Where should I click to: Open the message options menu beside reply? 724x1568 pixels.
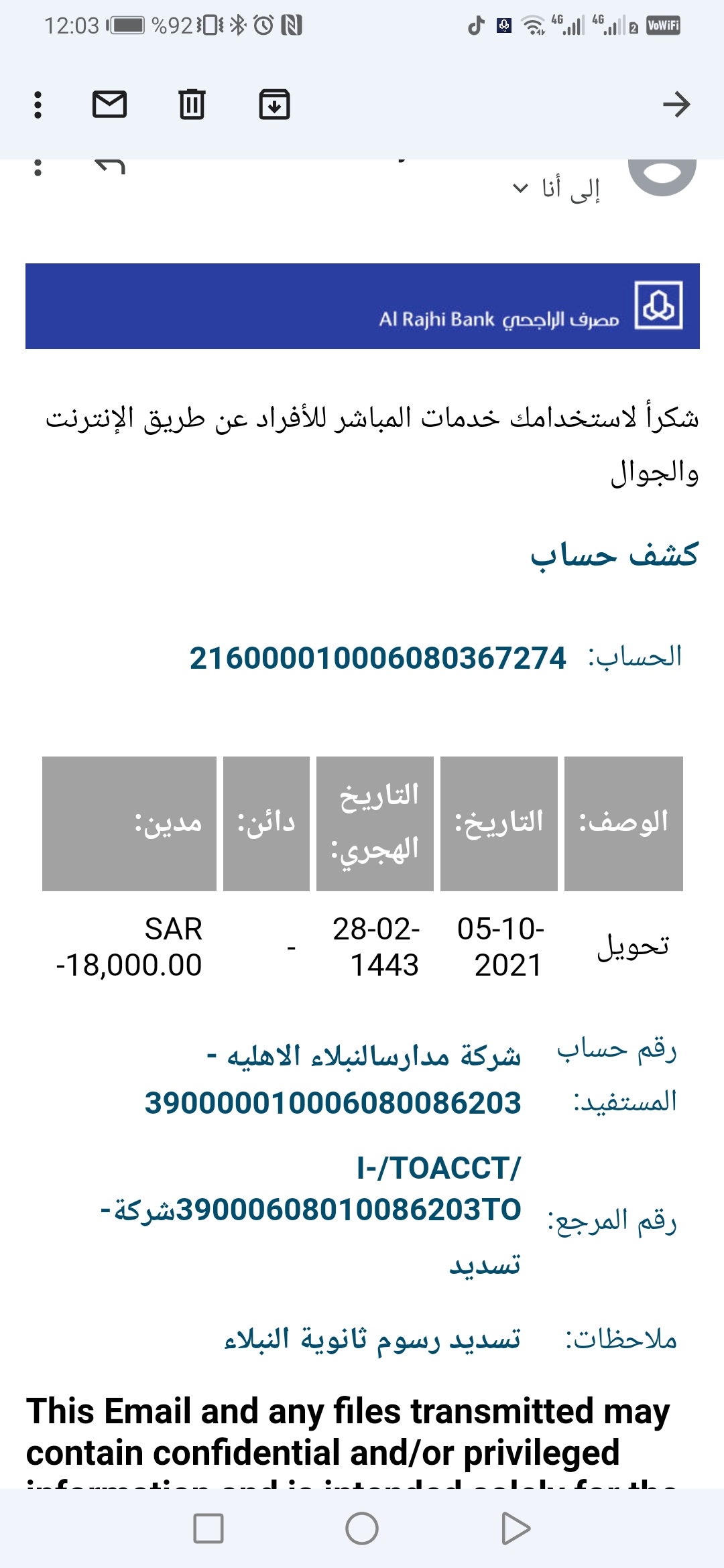pos(38,168)
